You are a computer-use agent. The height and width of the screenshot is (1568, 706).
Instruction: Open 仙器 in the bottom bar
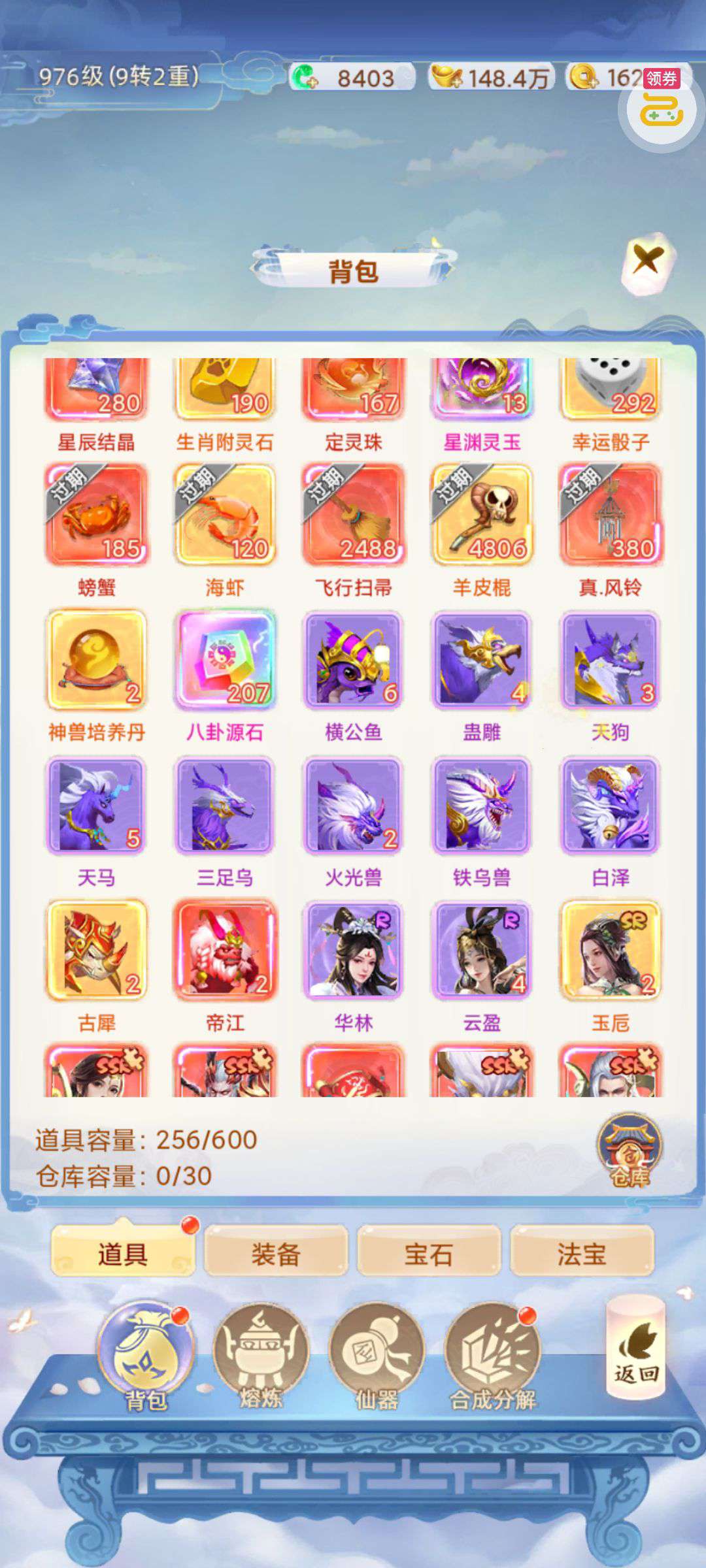pyautogui.click(x=377, y=1356)
